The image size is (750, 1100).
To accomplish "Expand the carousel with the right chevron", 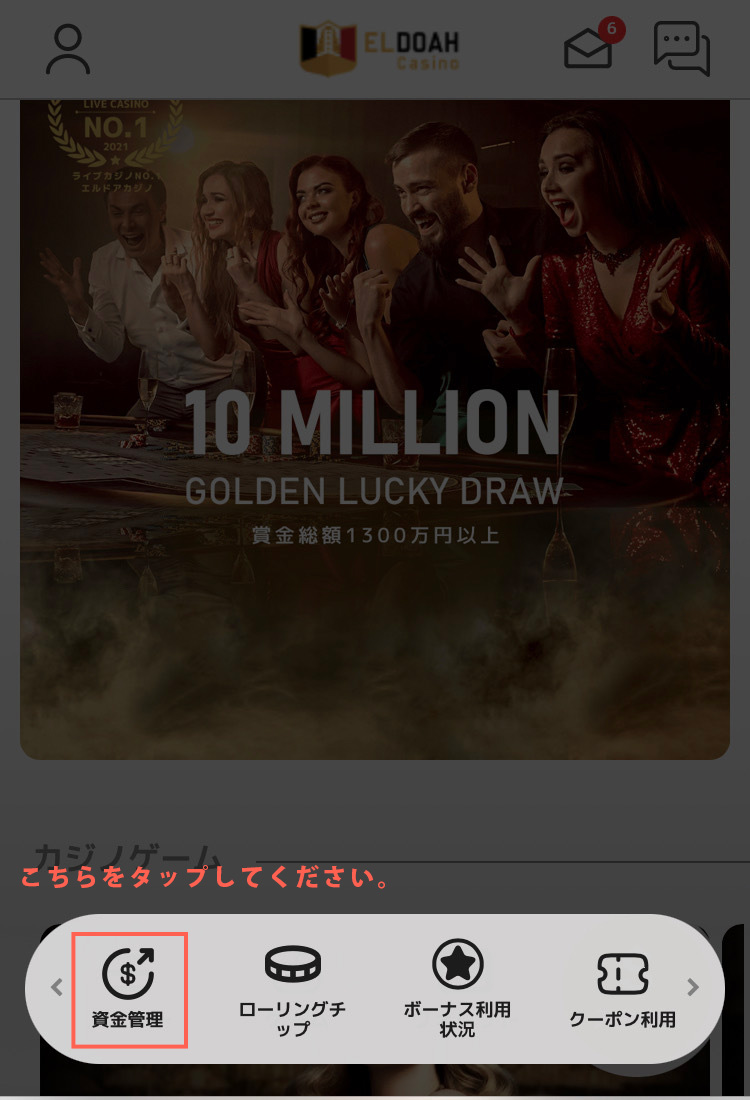I will pyautogui.click(x=691, y=988).
